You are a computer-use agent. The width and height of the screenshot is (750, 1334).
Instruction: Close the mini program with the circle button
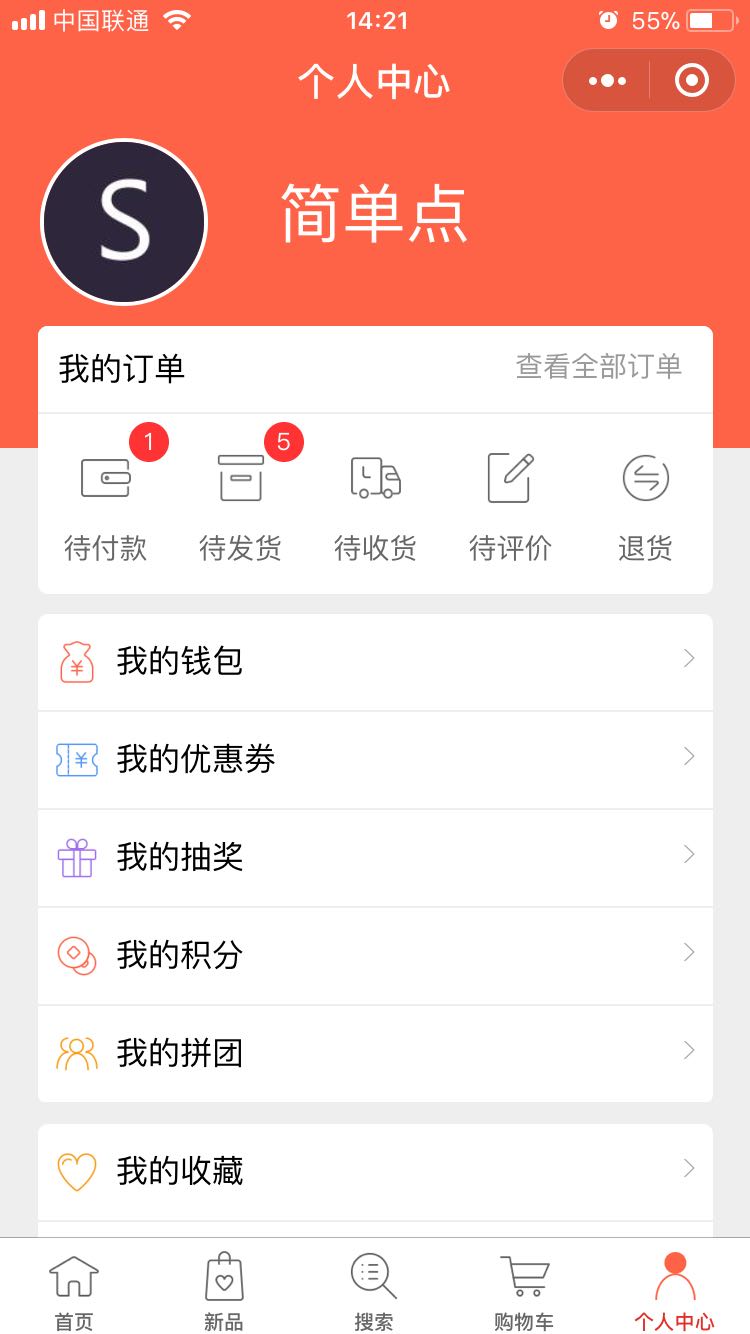692,80
